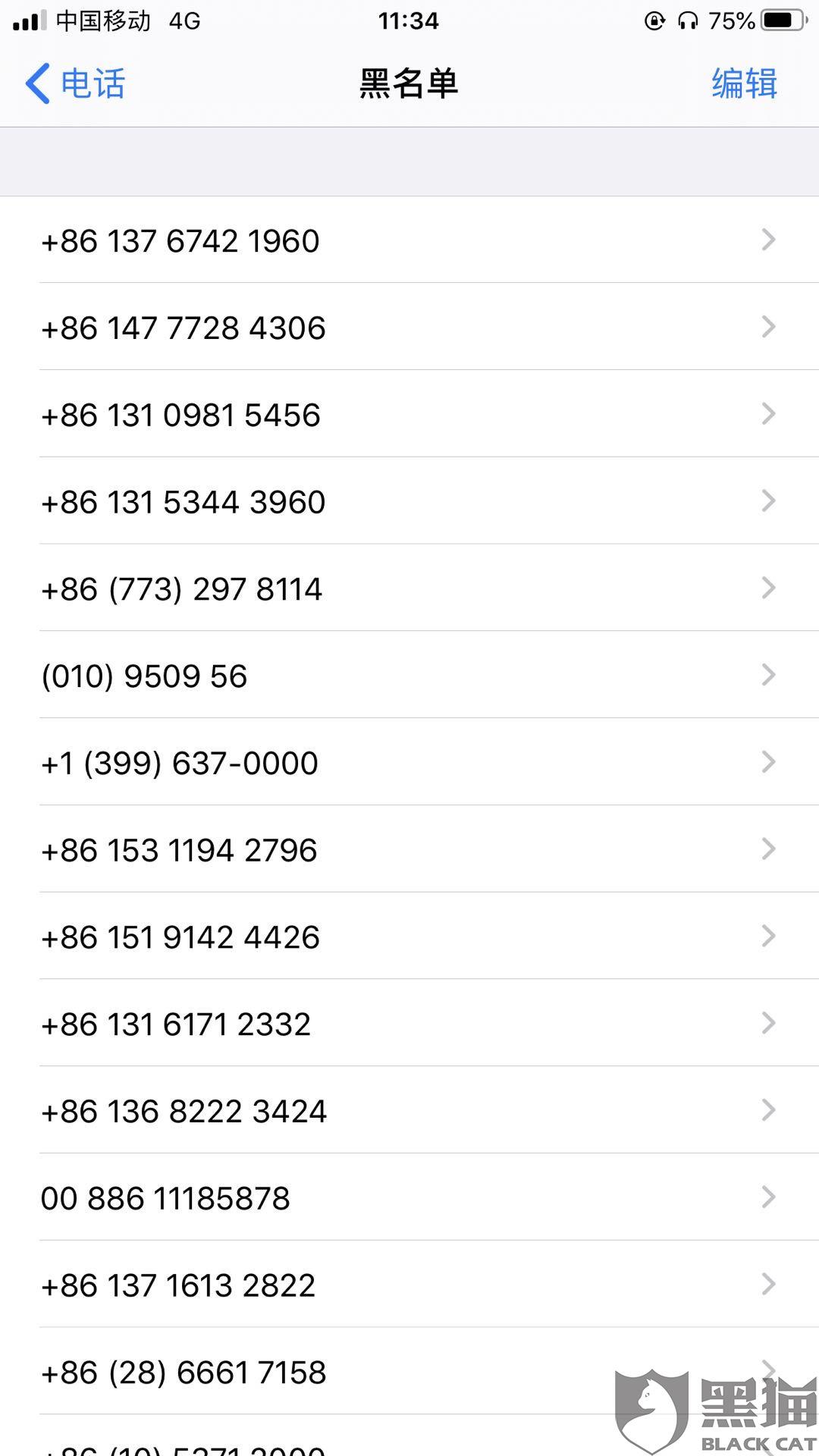View details for +86 153 1194 2796
Screen dimensions: 819x1456
click(409, 849)
